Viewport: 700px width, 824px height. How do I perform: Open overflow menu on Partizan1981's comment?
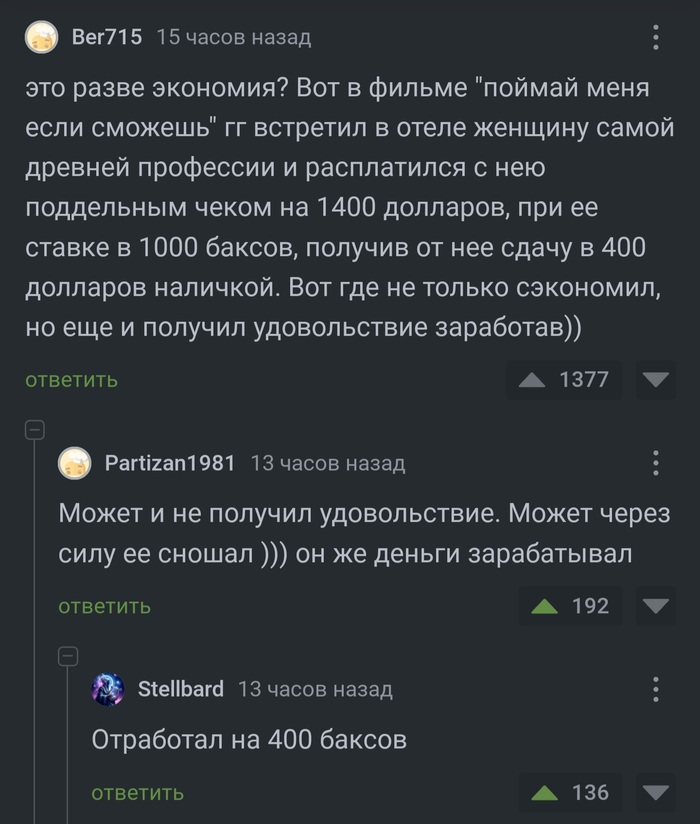coord(656,463)
